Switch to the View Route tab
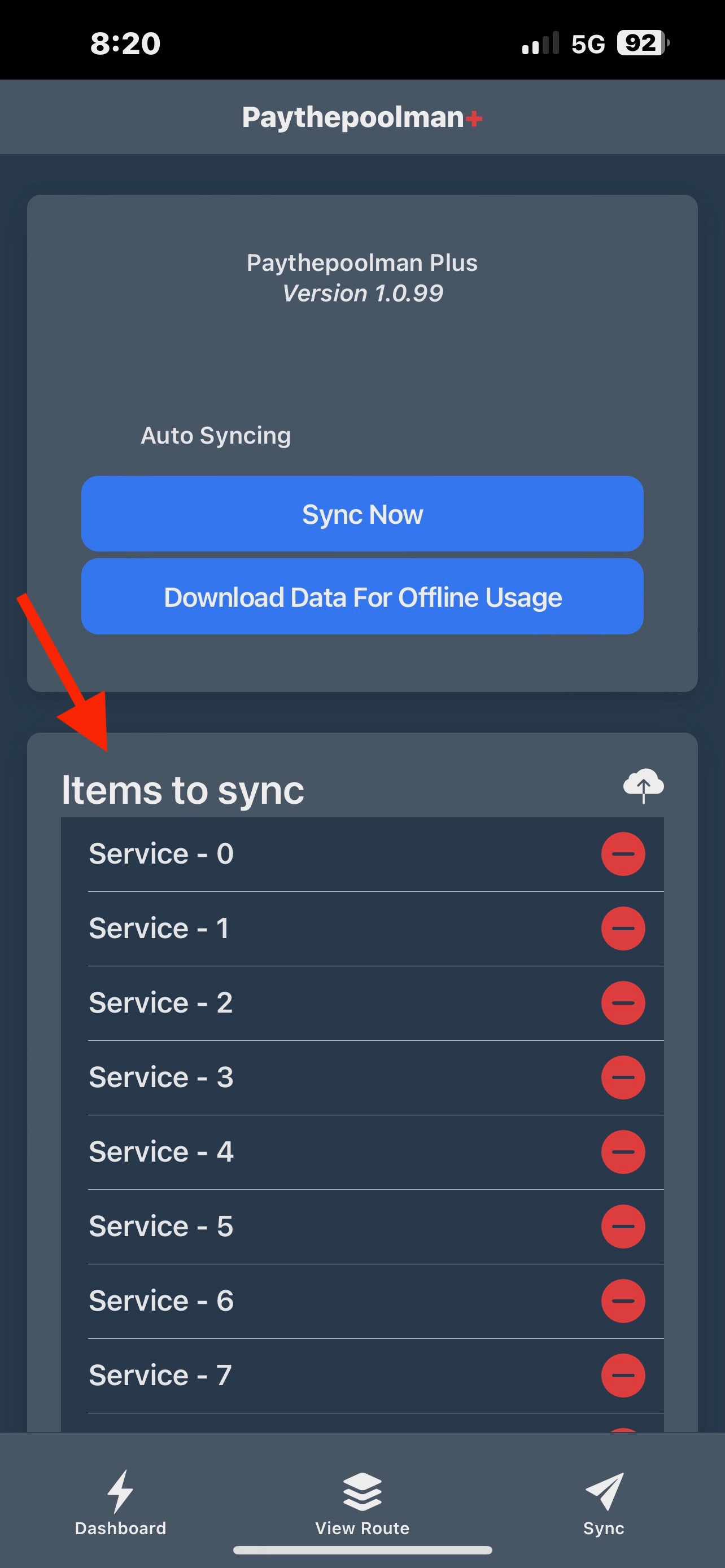The image size is (725, 1568). pyautogui.click(x=362, y=1503)
